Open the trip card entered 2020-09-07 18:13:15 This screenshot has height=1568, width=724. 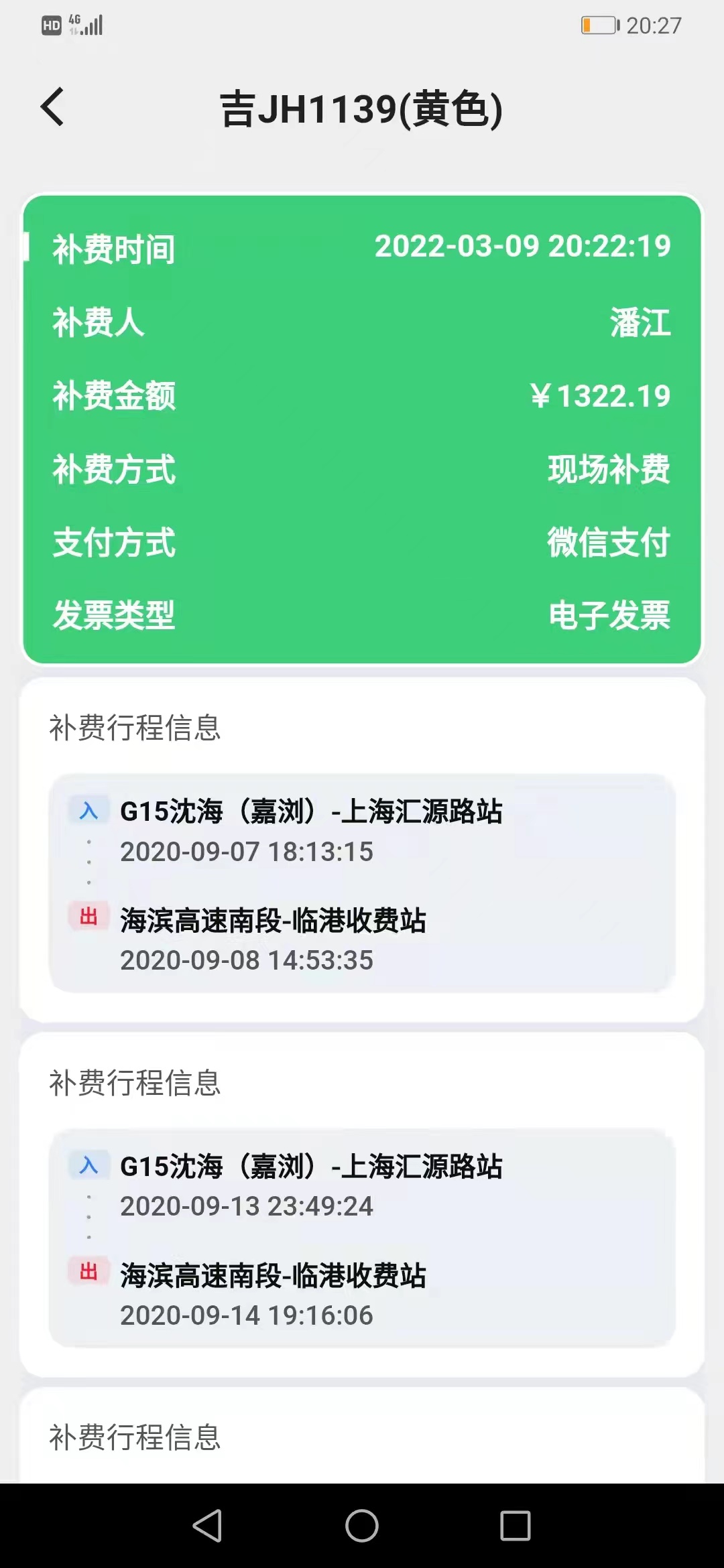click(362, 883)
